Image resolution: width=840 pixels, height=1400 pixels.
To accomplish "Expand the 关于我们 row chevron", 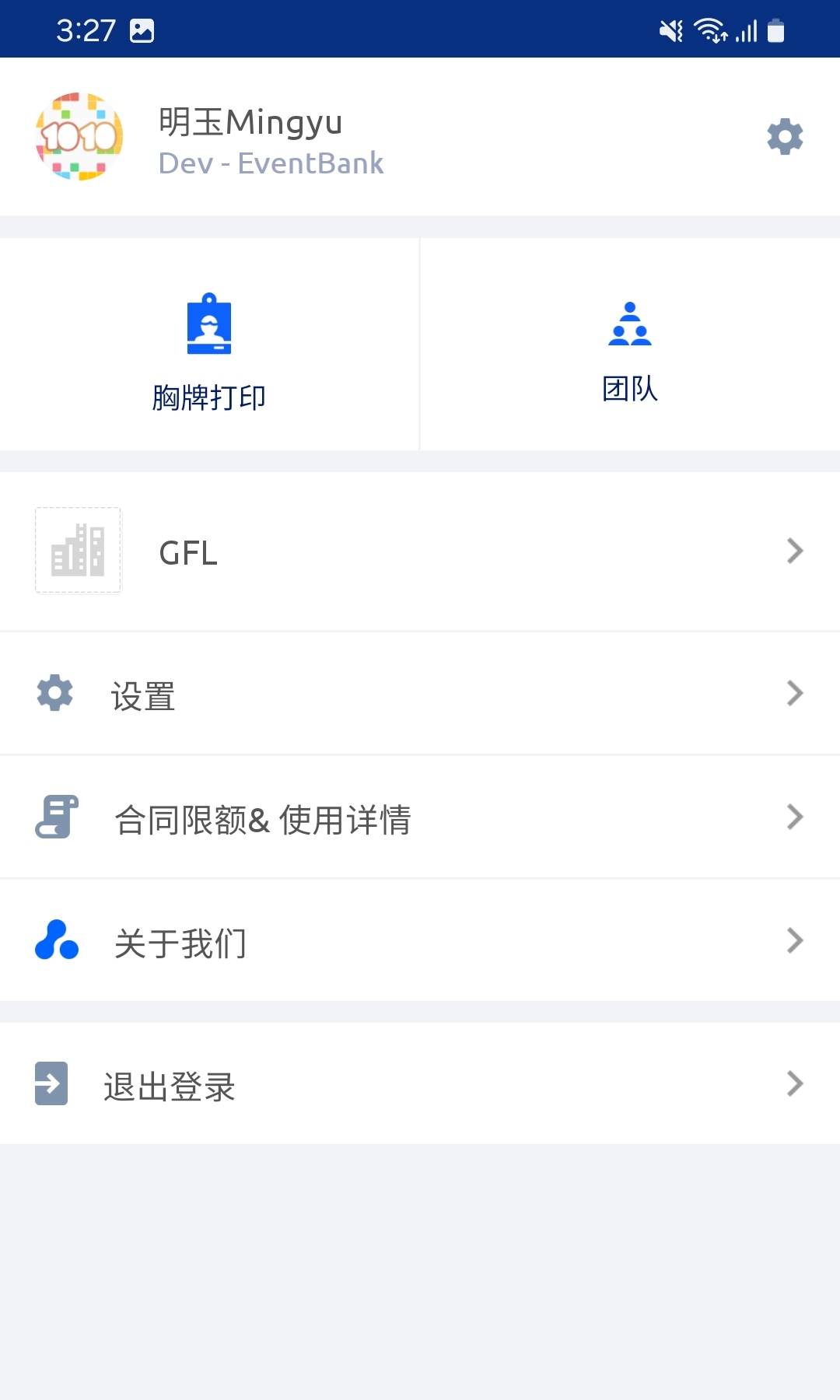I will point(795,941).
